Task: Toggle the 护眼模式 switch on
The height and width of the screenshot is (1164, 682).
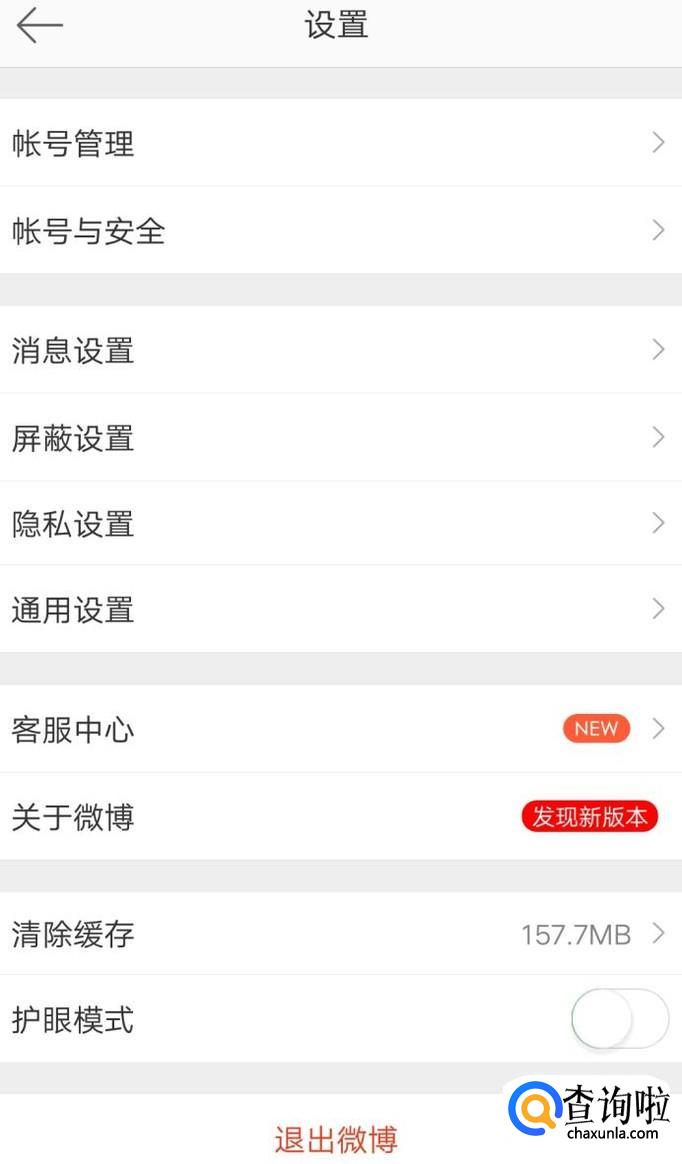Action: coord(619,1019)
